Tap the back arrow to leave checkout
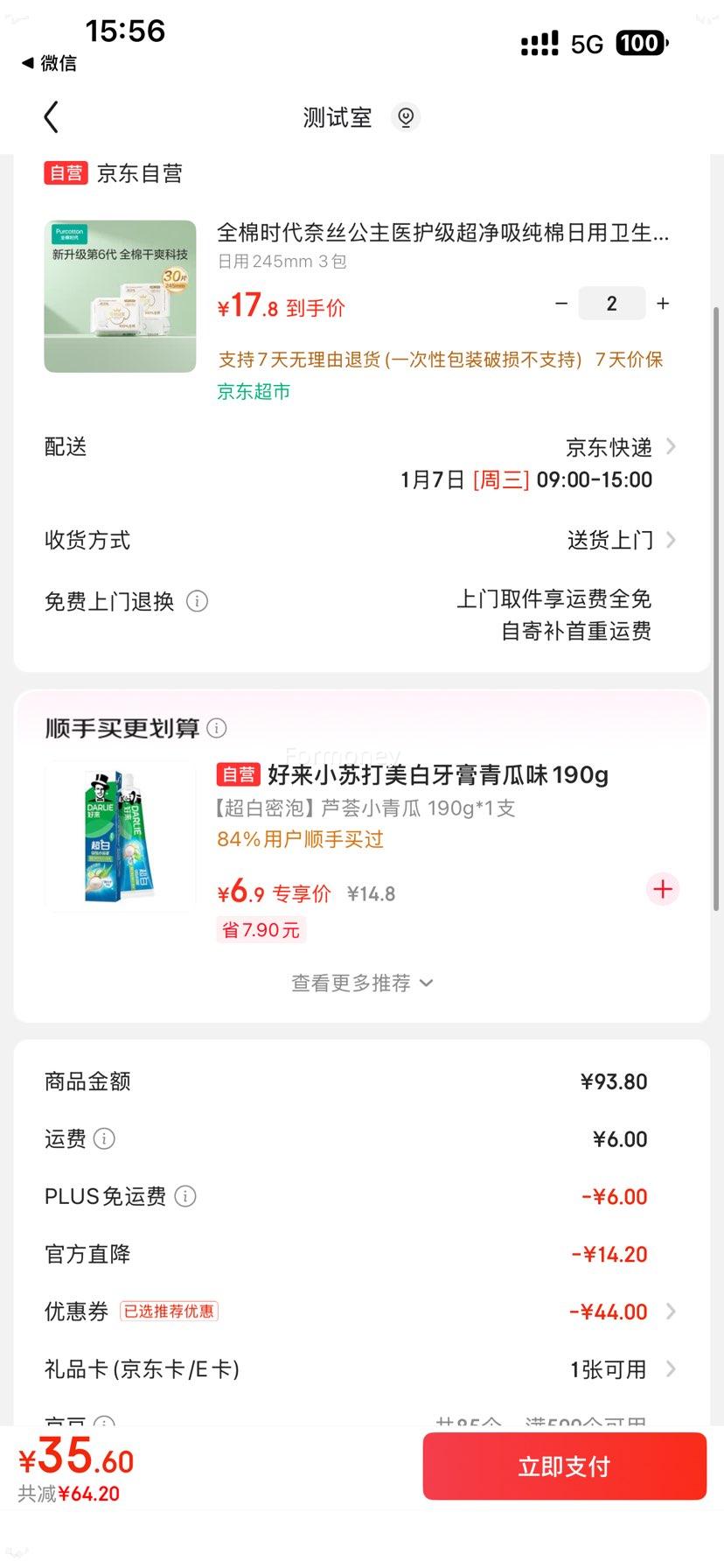The height and width of the screenshot is (1568, 724). [x=52, y=116]
